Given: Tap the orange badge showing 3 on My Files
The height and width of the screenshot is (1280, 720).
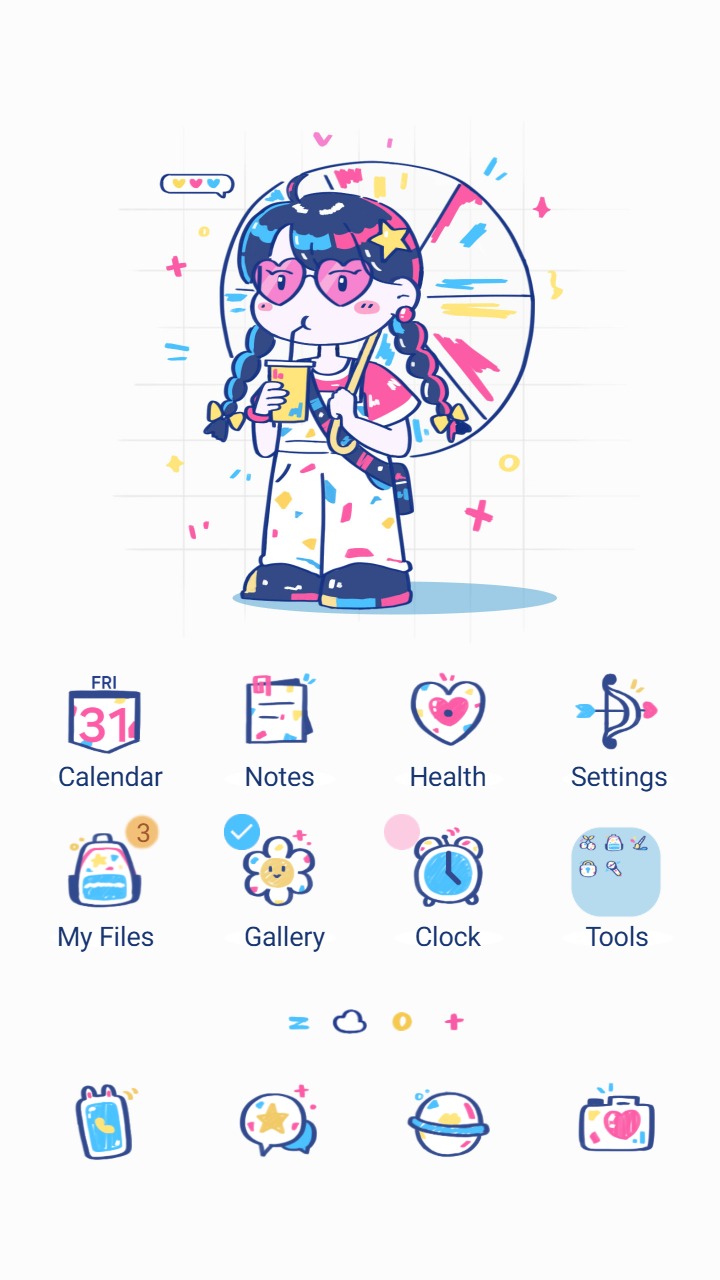Looking at the screenshot, I should 143,832.
